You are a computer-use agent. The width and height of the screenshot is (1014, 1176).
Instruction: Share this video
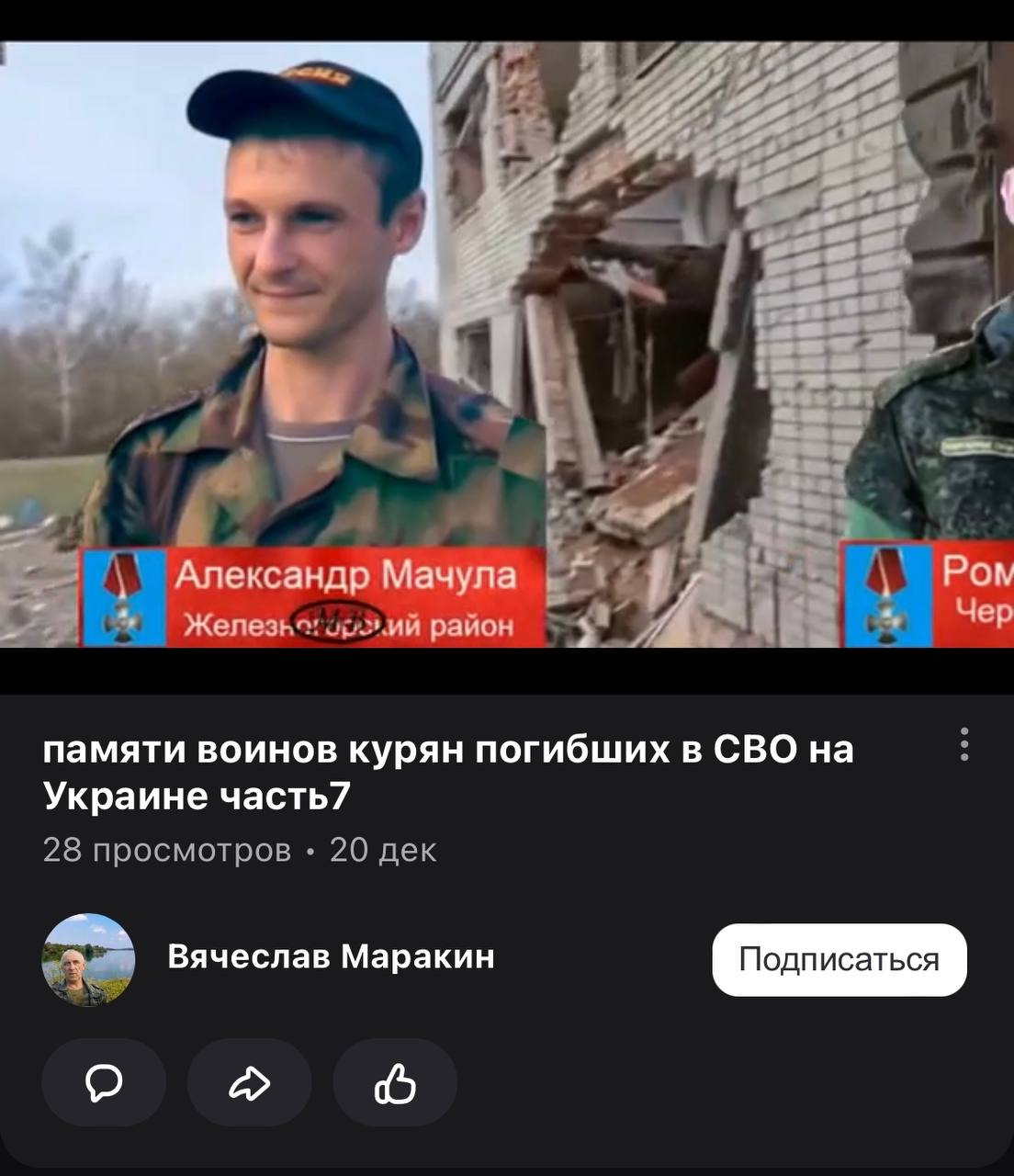(249, 1082)
